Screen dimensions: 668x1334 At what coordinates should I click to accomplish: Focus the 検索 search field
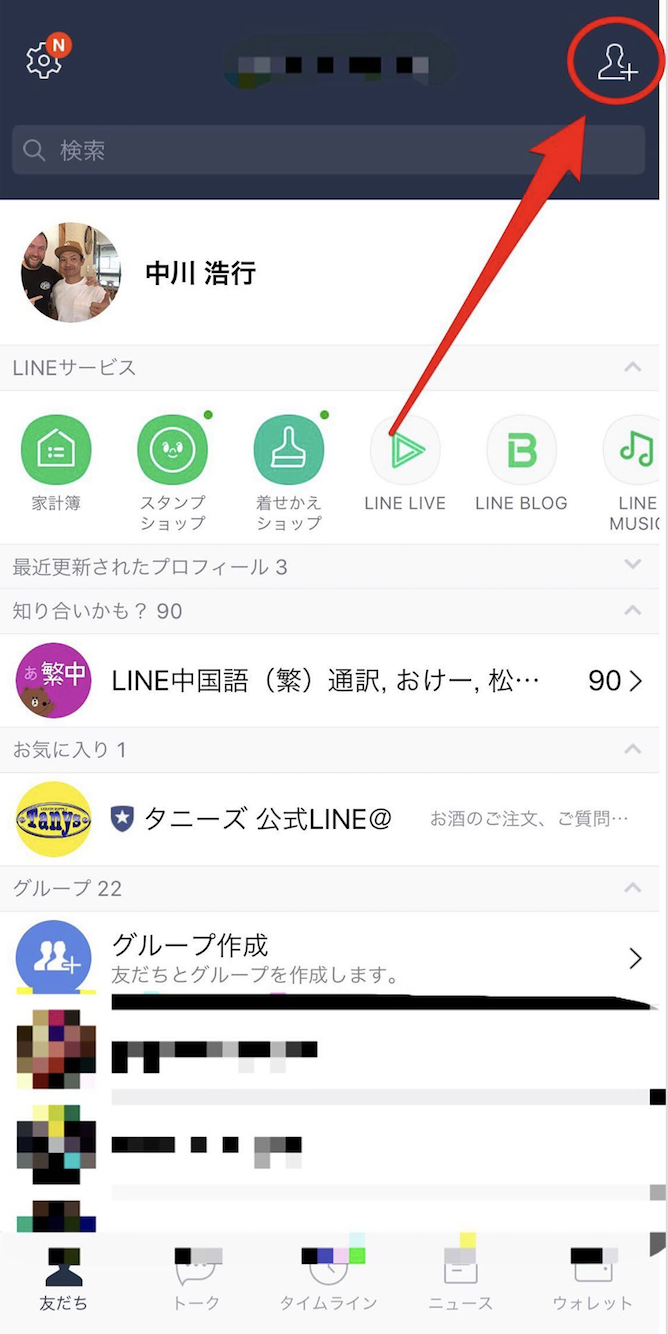click(328, 151)
